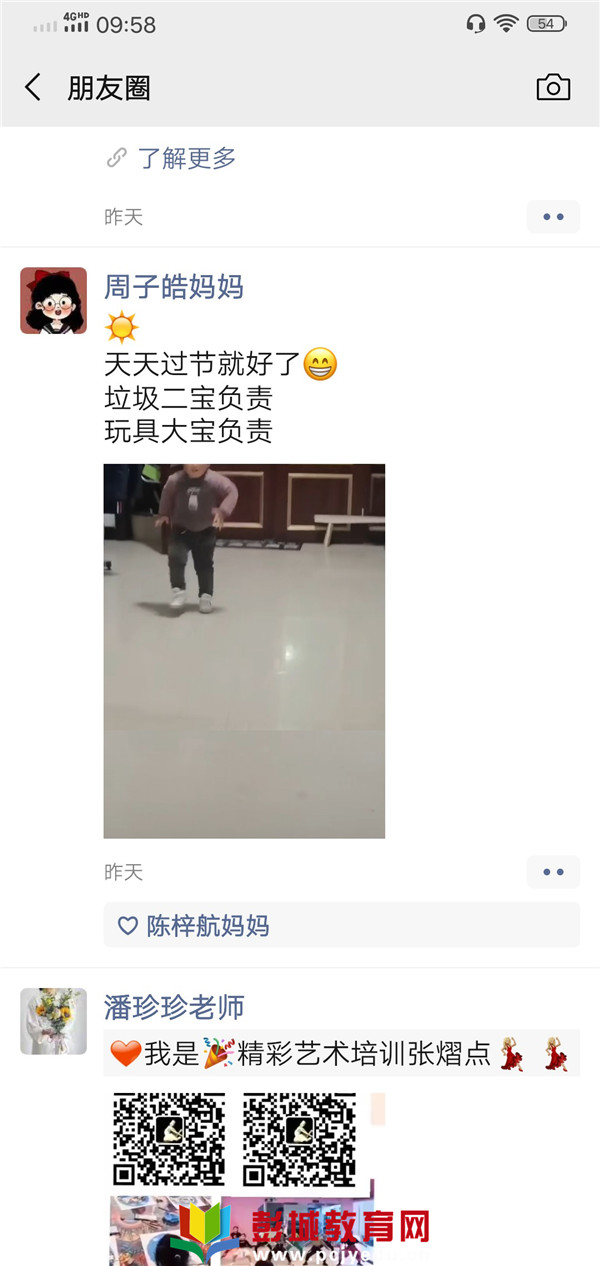Viewport: 600px width, 1266px height.
Task: Open 陈梓航妈妈's profile from likes
Action: coord(208,926)
